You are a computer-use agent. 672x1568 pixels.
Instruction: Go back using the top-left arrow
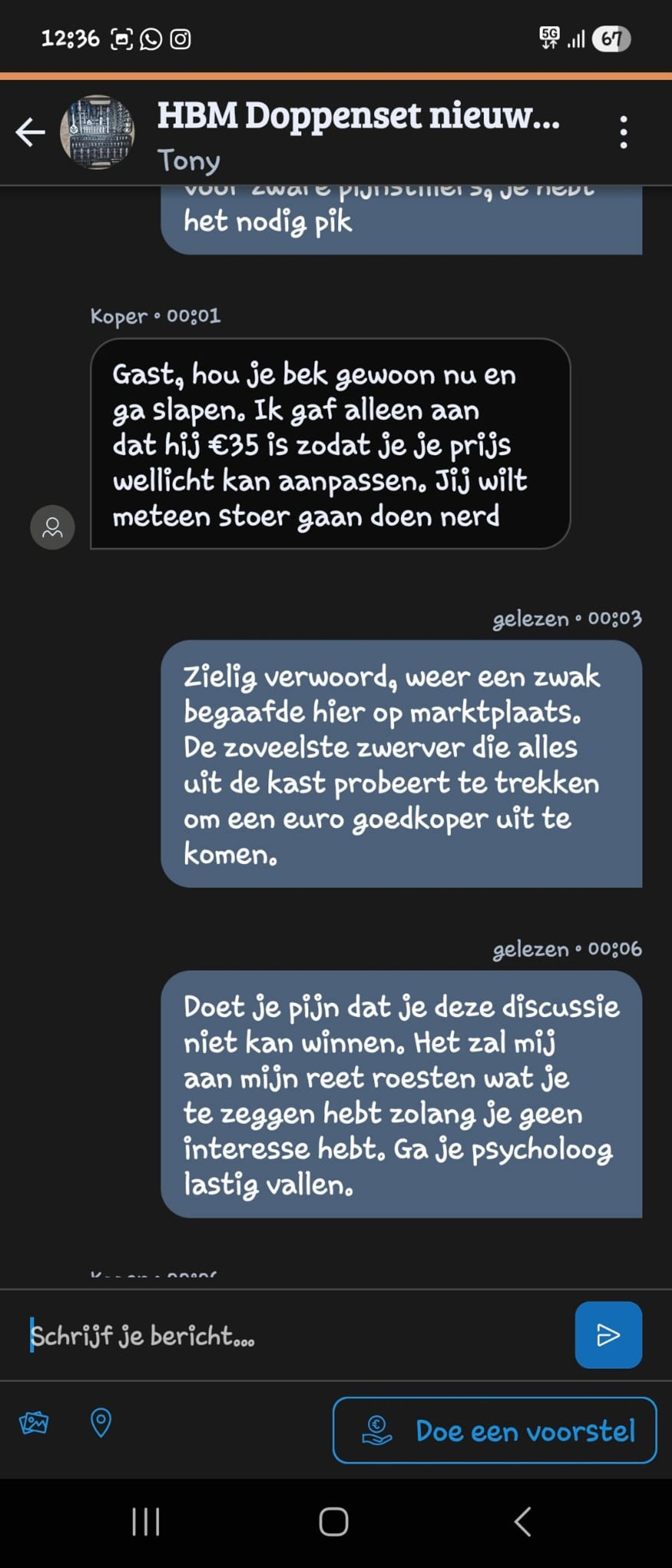30,132
